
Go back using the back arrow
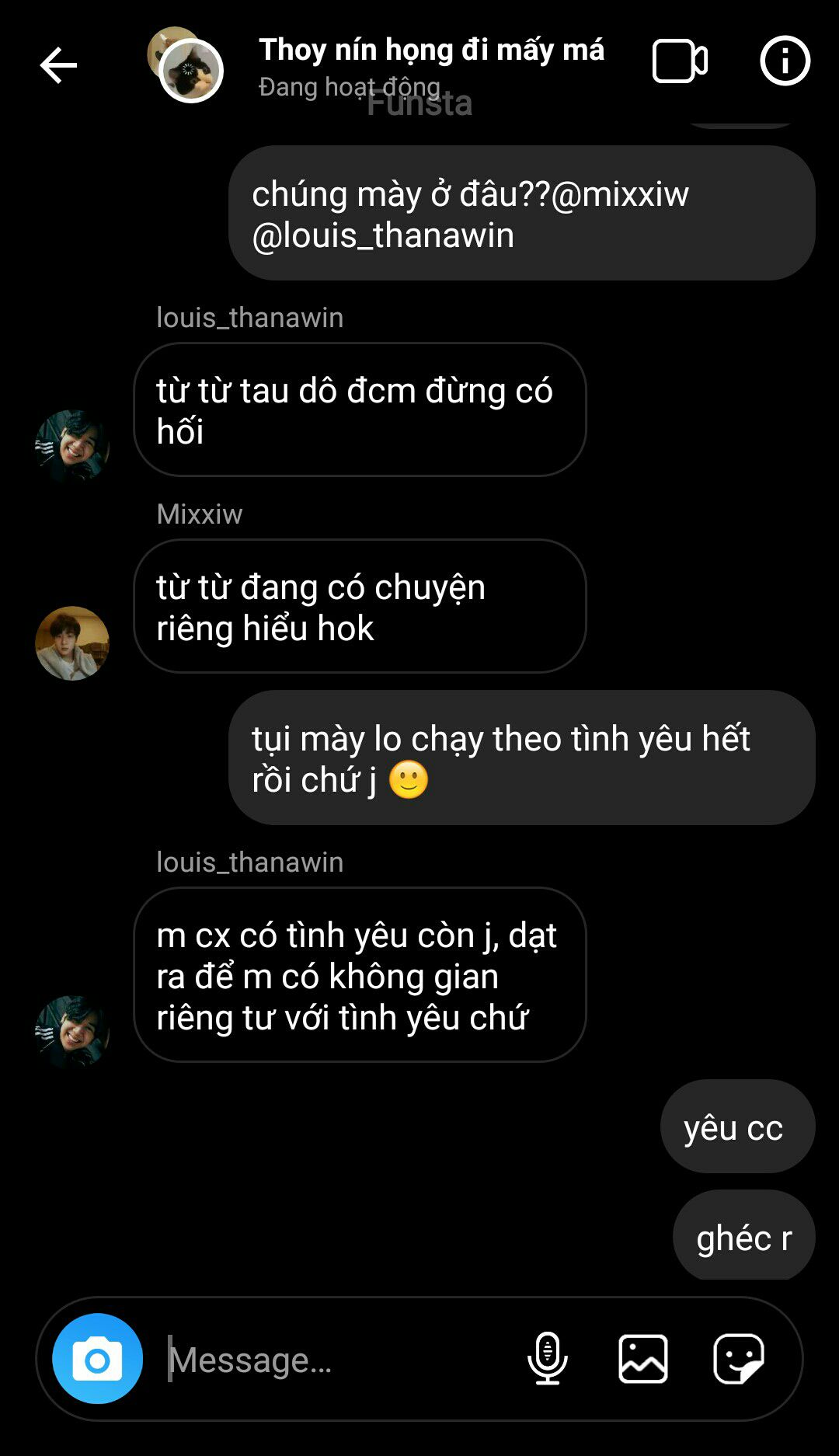(x=58, y=64)
